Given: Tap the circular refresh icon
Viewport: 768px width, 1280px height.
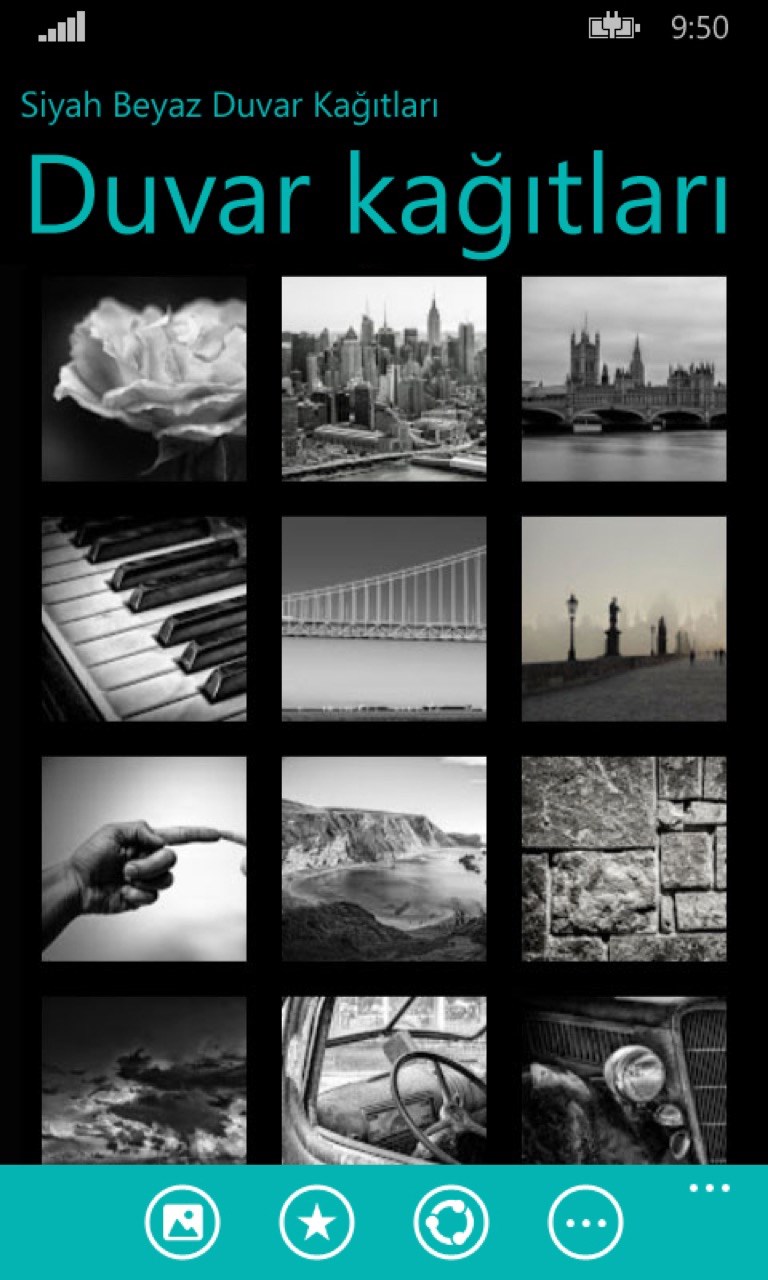Looking at the screenshot, I should pos(451,1222).
